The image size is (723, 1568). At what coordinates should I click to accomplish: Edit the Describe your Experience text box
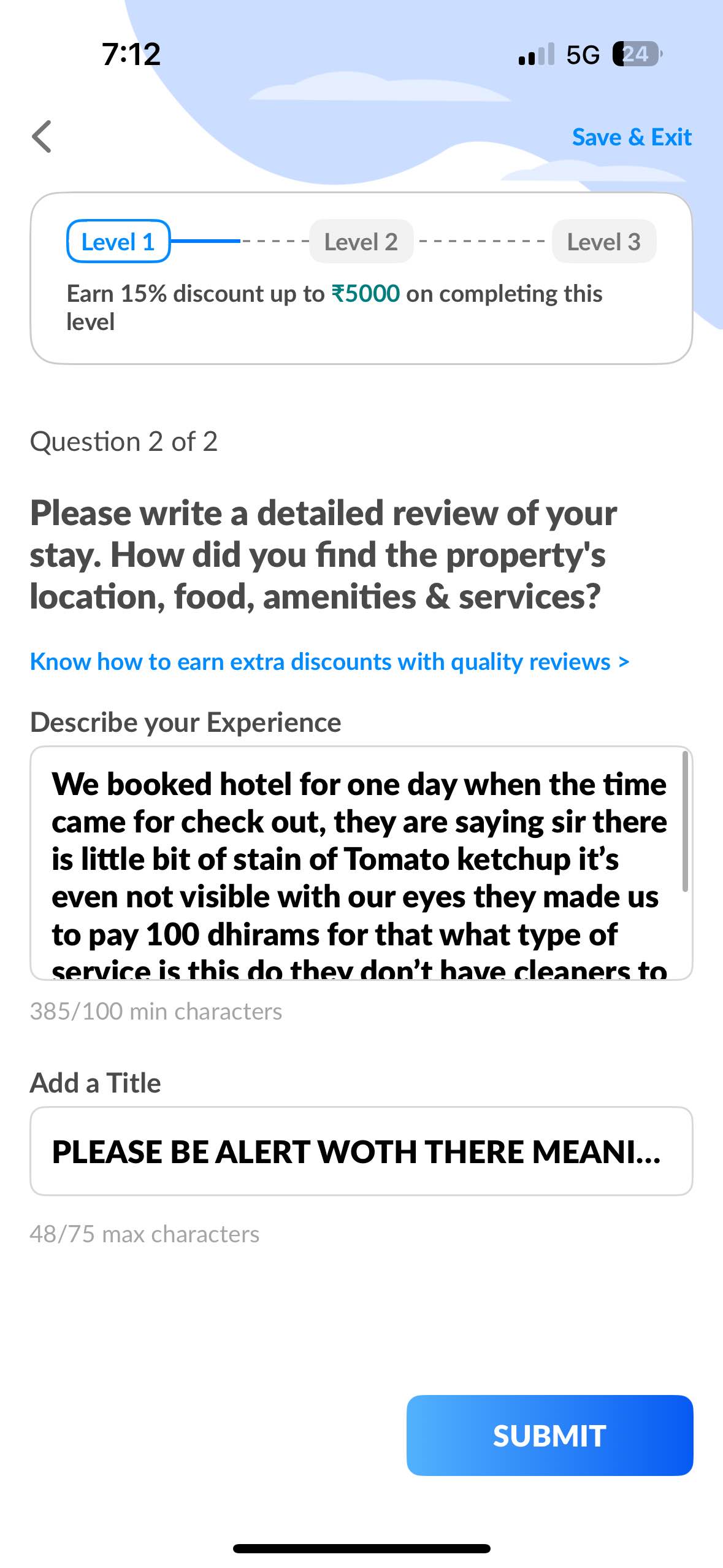[361, 862]
